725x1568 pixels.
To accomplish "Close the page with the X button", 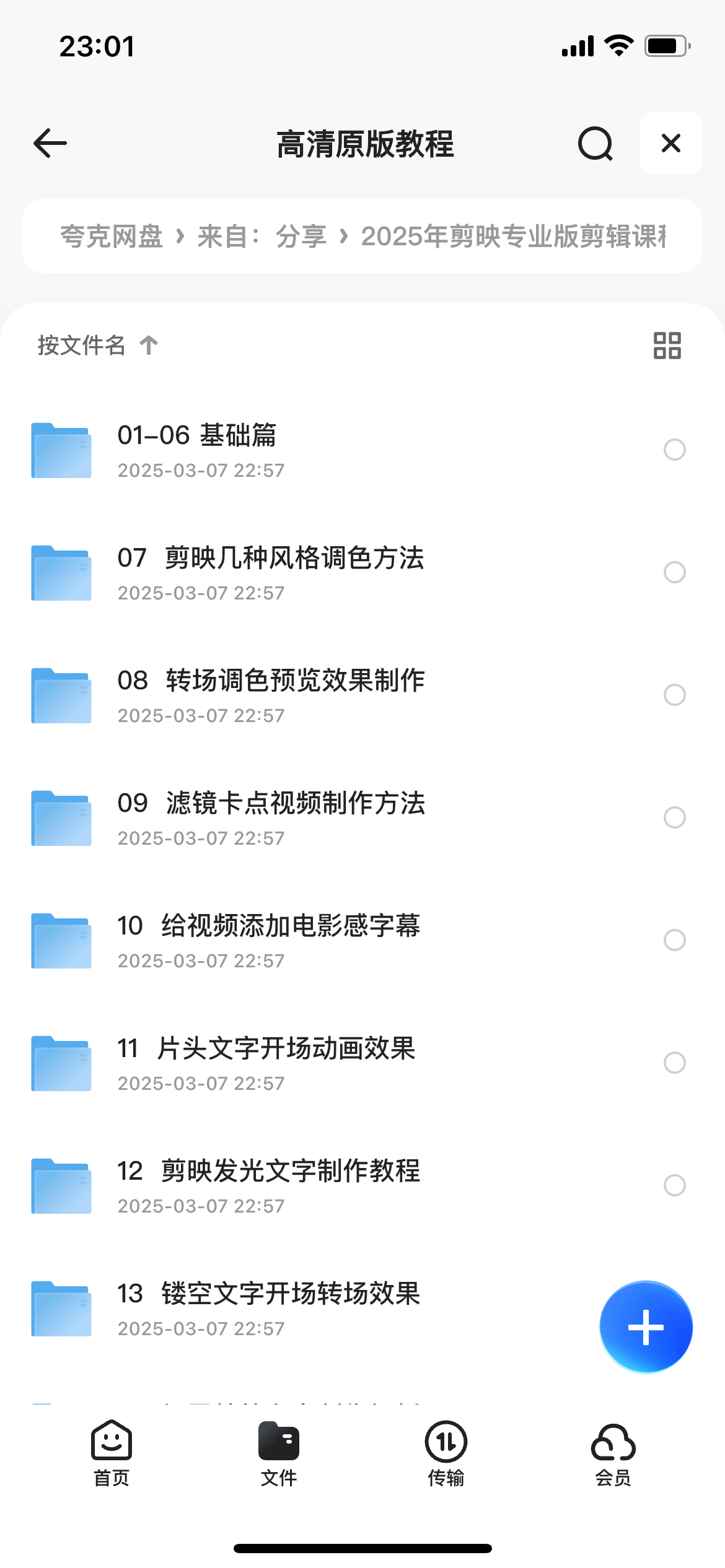I will [671, 143].
